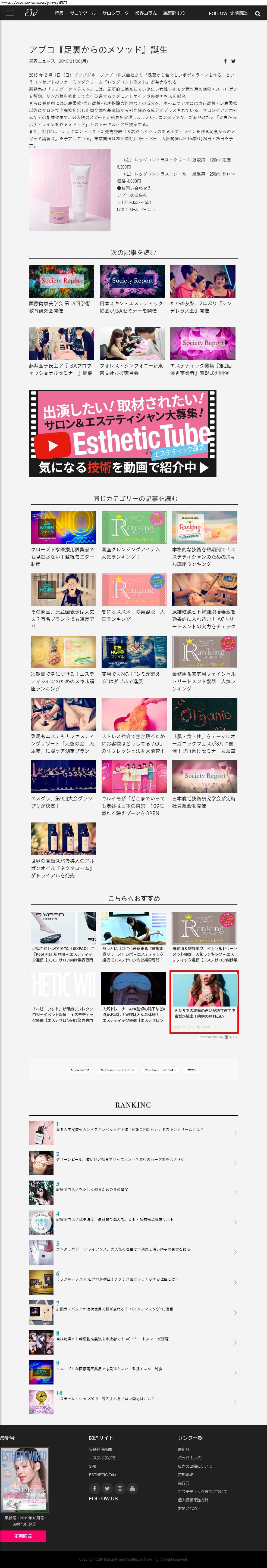Share the article on Facebook
The image size is (267, 1568).
[x=225, y=61]
